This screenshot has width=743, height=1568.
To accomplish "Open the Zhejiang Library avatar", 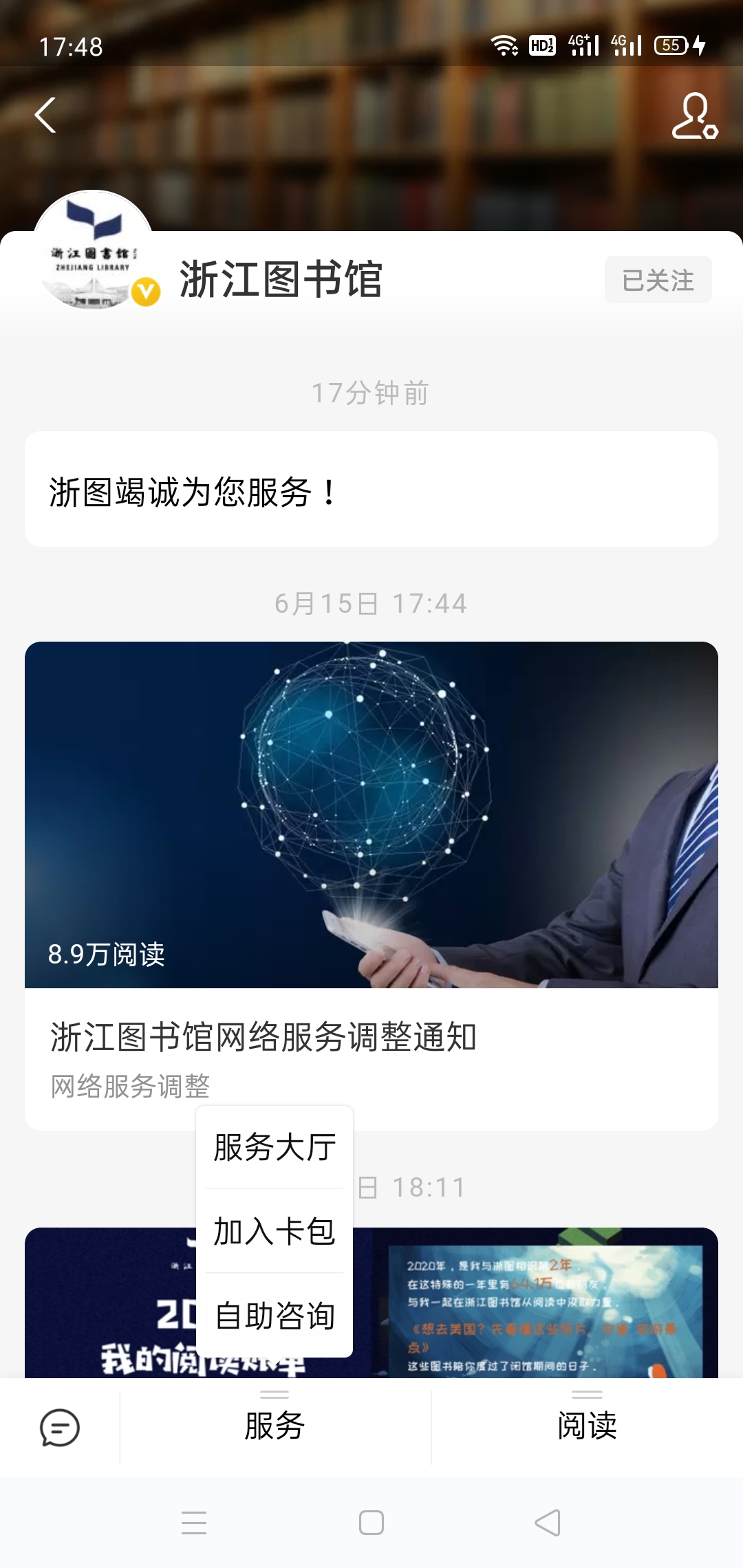I will click(x=93, y=250).
